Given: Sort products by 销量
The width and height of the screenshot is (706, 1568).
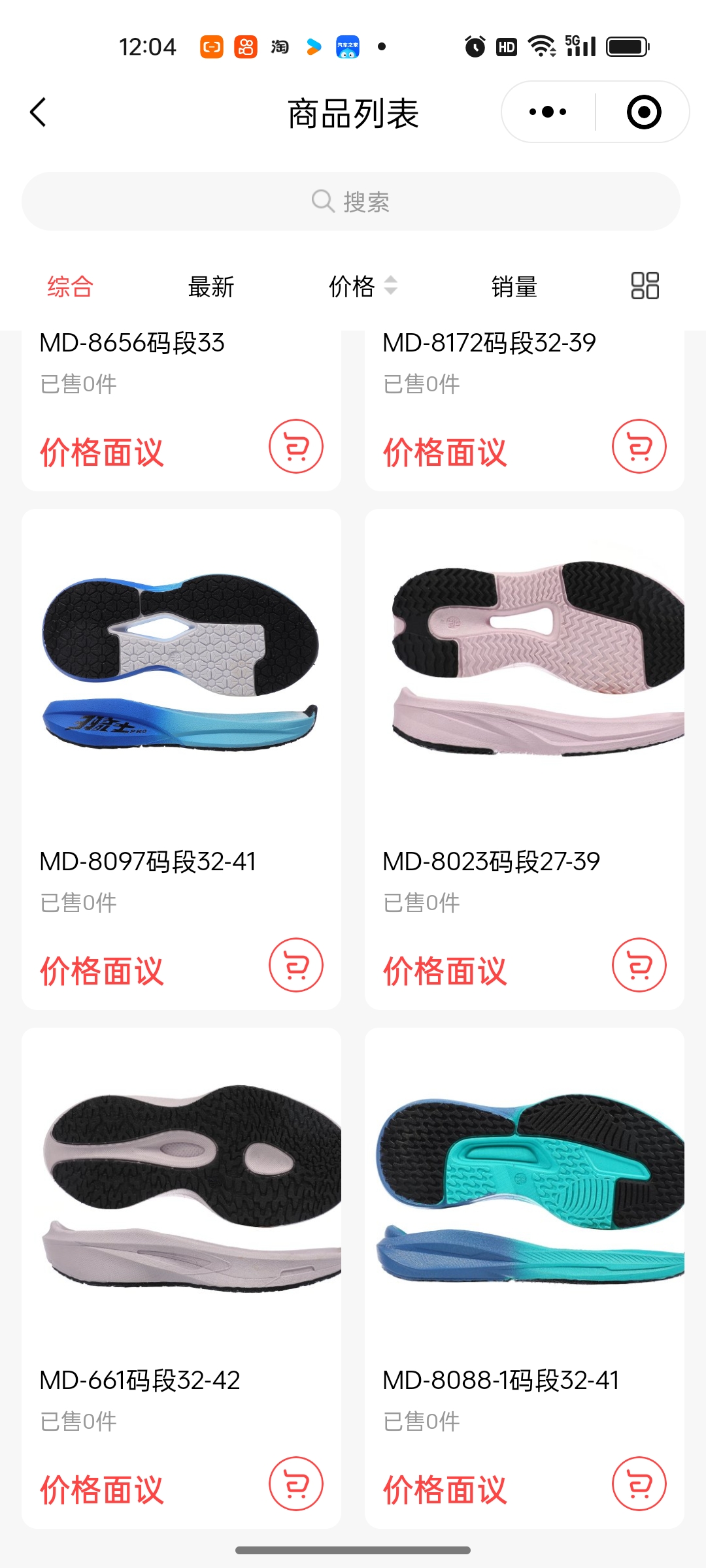Looking at the screenshot, I should (x=514, y=286).
